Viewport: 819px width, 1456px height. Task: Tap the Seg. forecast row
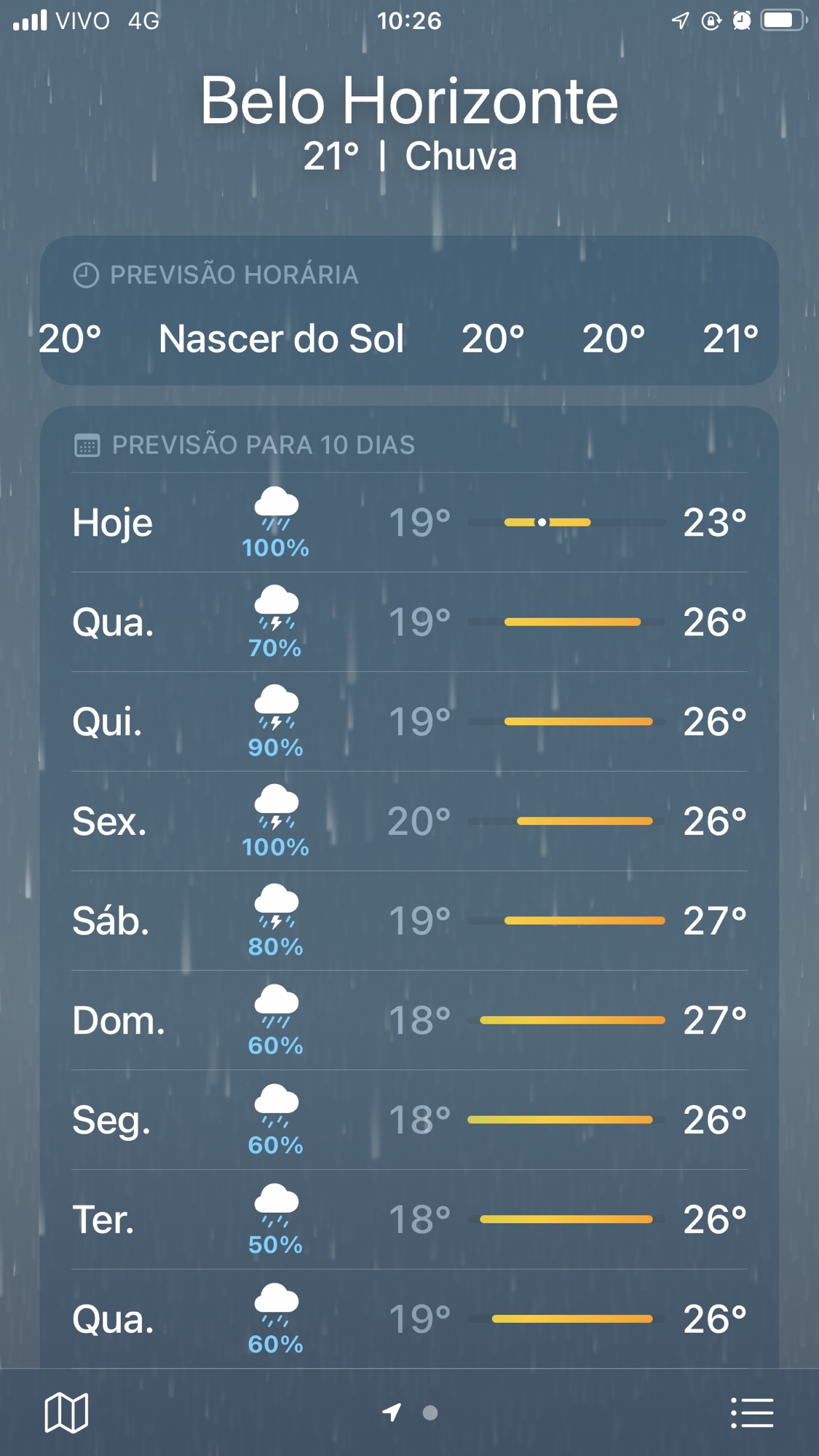(x=409, y=1120)
